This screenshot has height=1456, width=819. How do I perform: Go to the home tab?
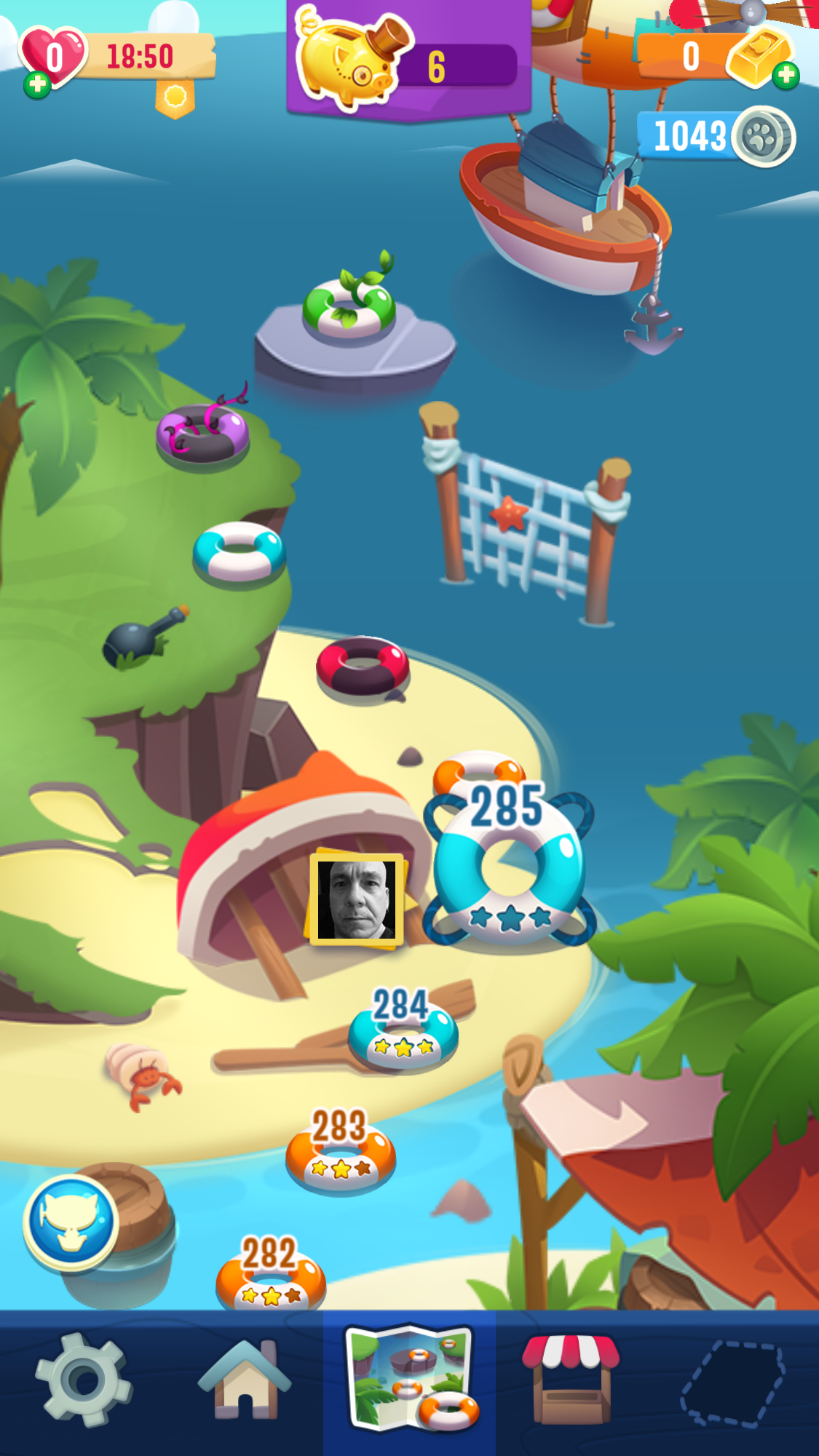245,1380
